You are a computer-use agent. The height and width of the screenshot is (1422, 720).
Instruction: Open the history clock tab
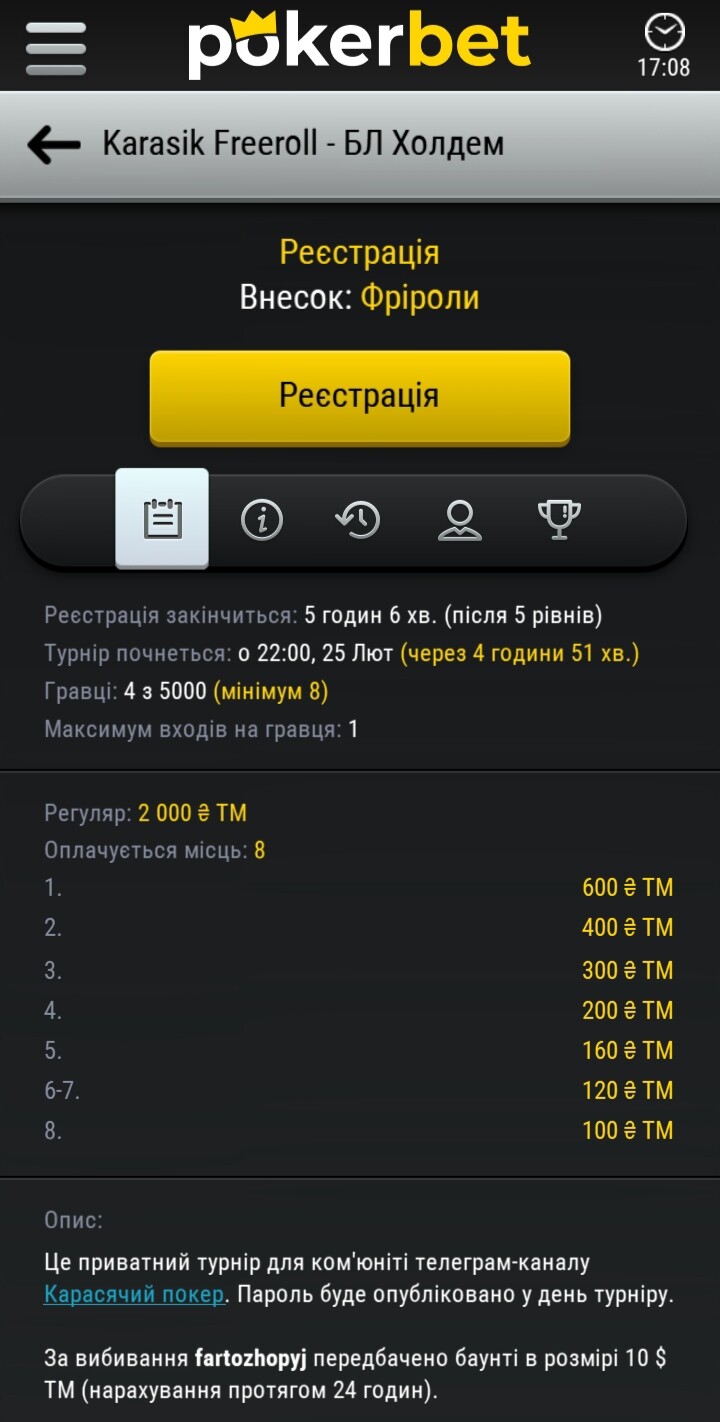coord(358,520)
